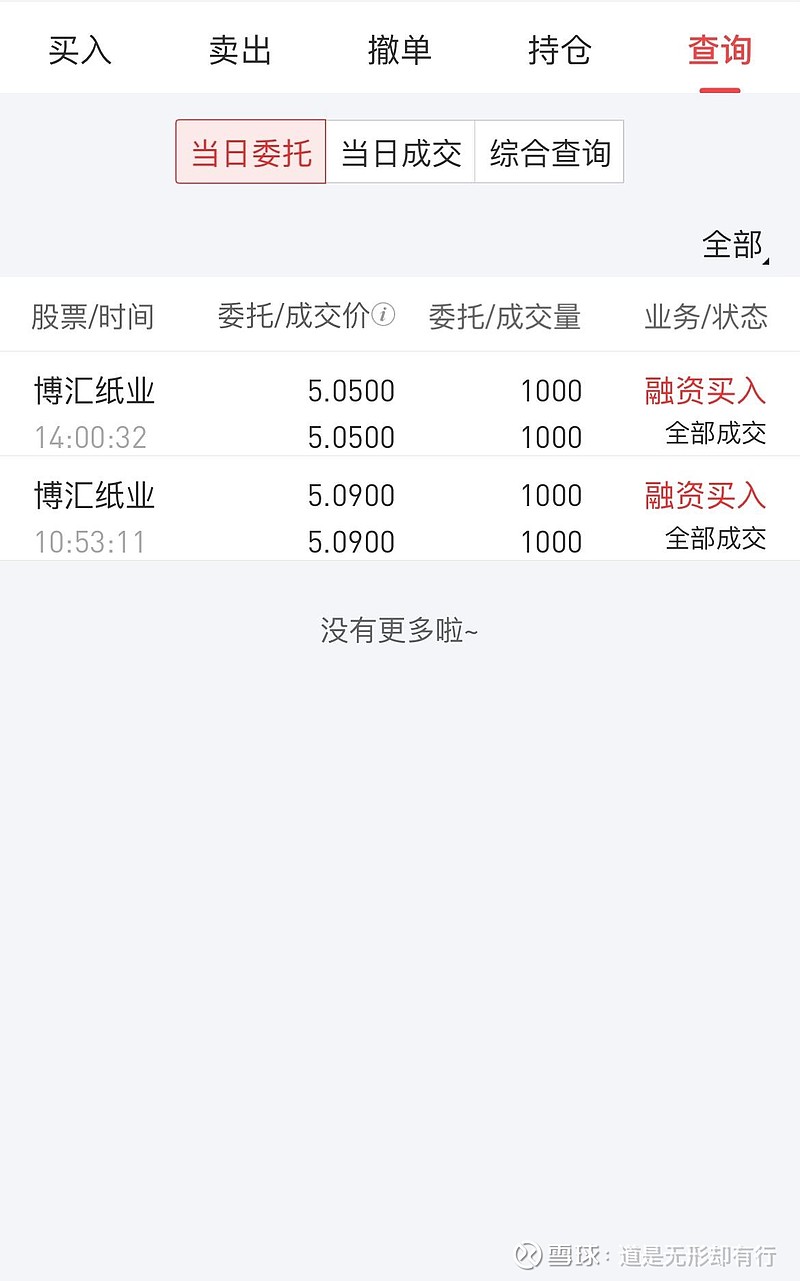Select the 当日委托 segment
Image resolution: width=800 pixels, height=1281 pixels.
251,152
